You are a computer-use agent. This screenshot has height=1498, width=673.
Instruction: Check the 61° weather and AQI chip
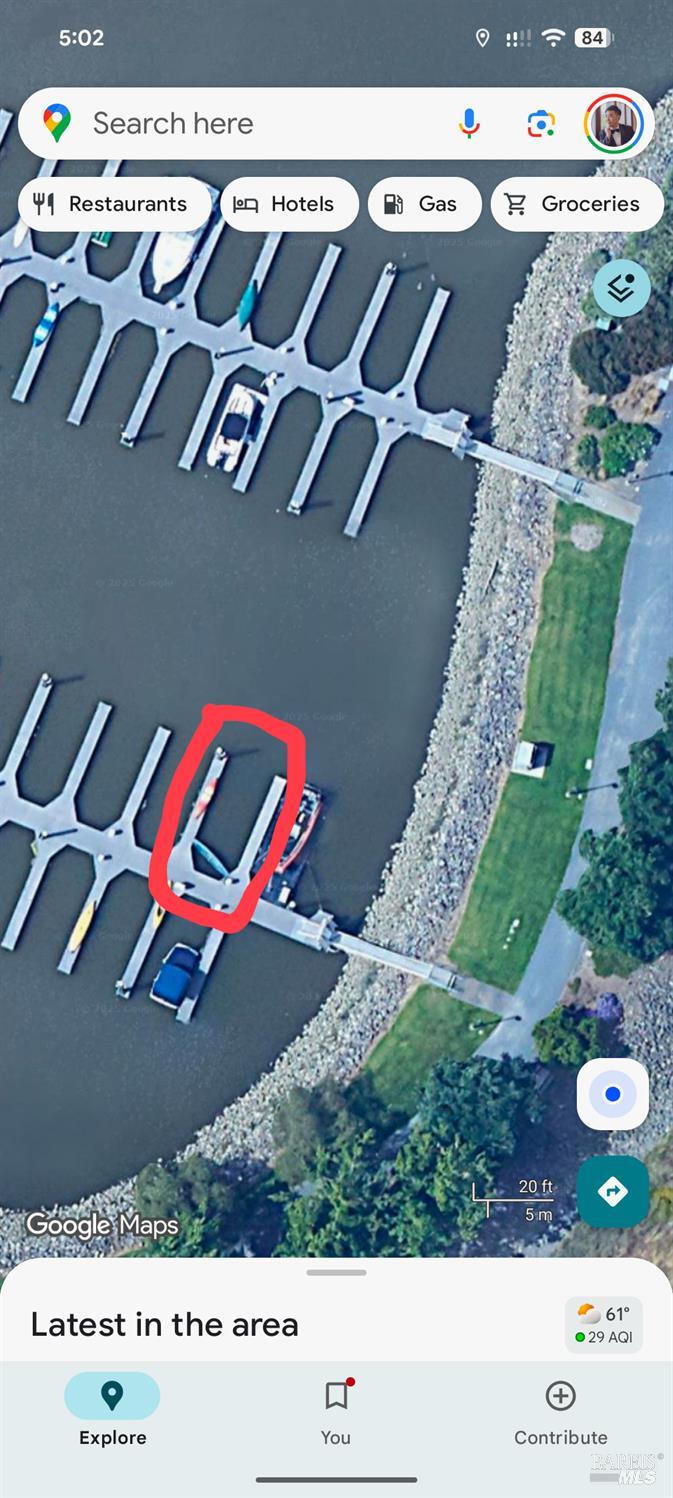tap(604, 1325)
